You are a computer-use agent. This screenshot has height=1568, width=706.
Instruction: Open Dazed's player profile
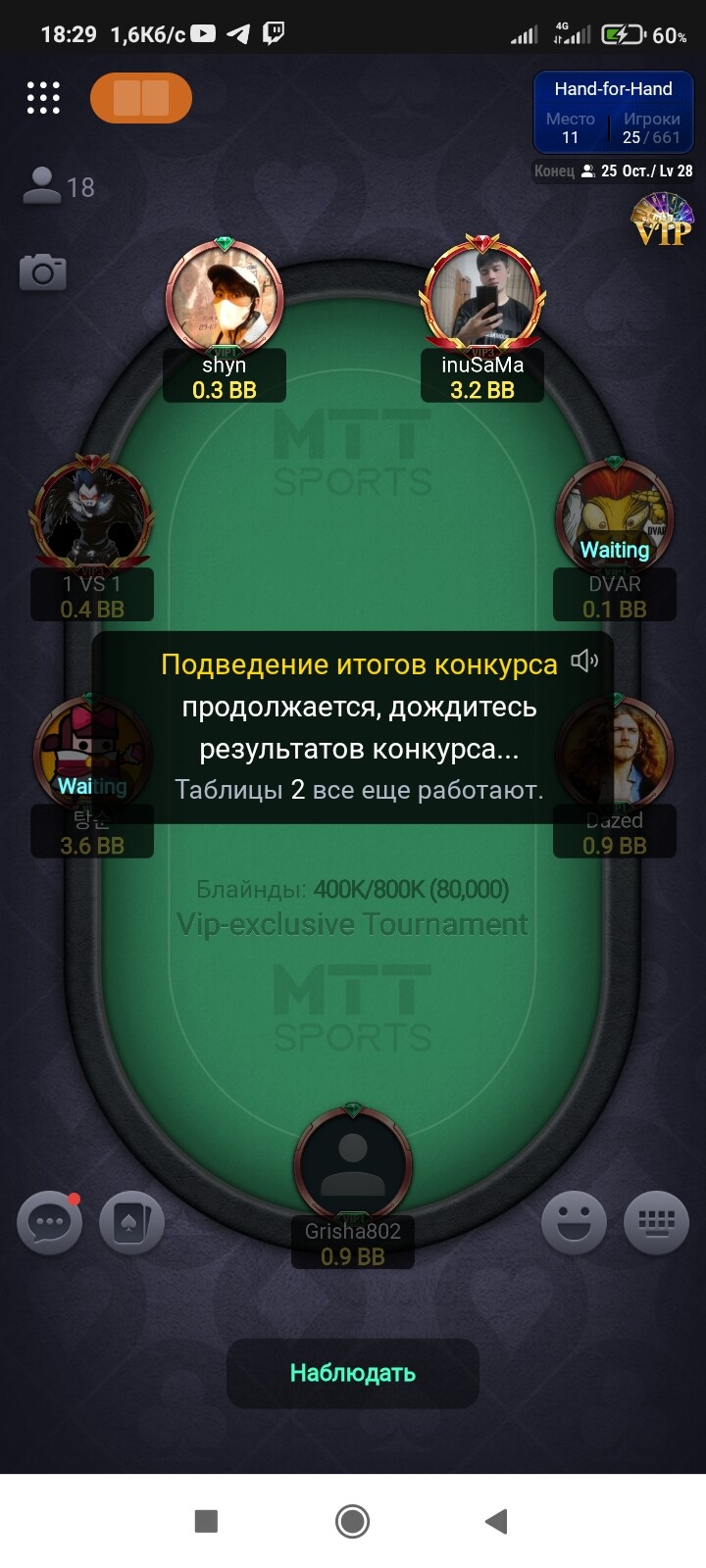click(615, 753)
